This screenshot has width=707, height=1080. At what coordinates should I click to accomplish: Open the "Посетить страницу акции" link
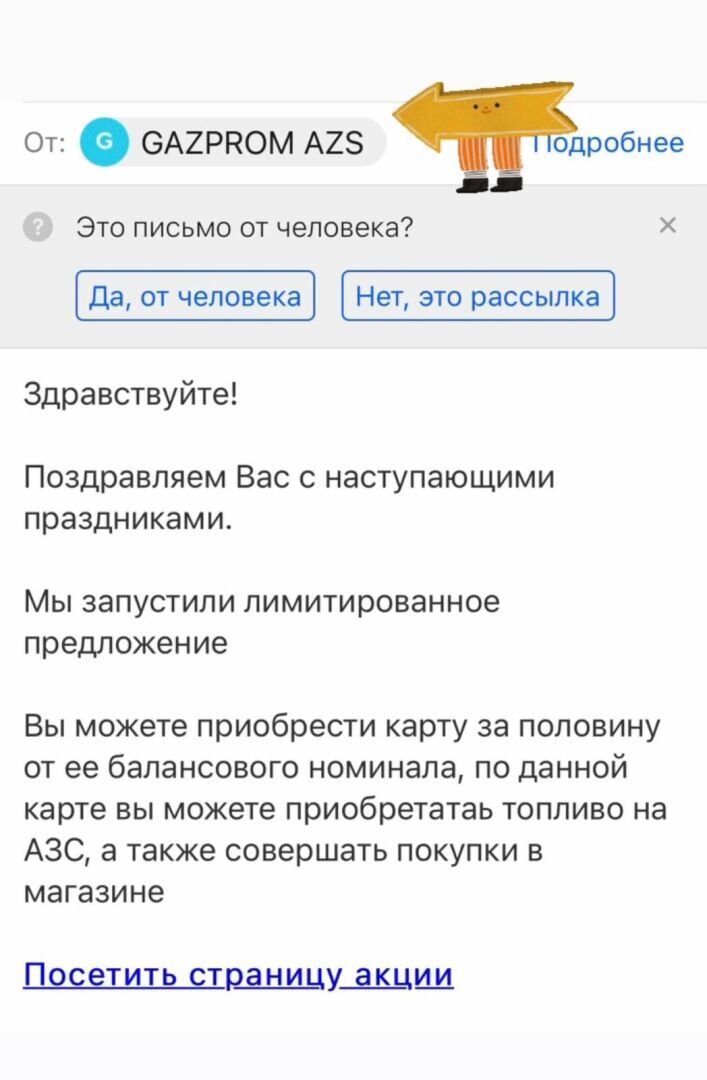[x=238, y=974]
